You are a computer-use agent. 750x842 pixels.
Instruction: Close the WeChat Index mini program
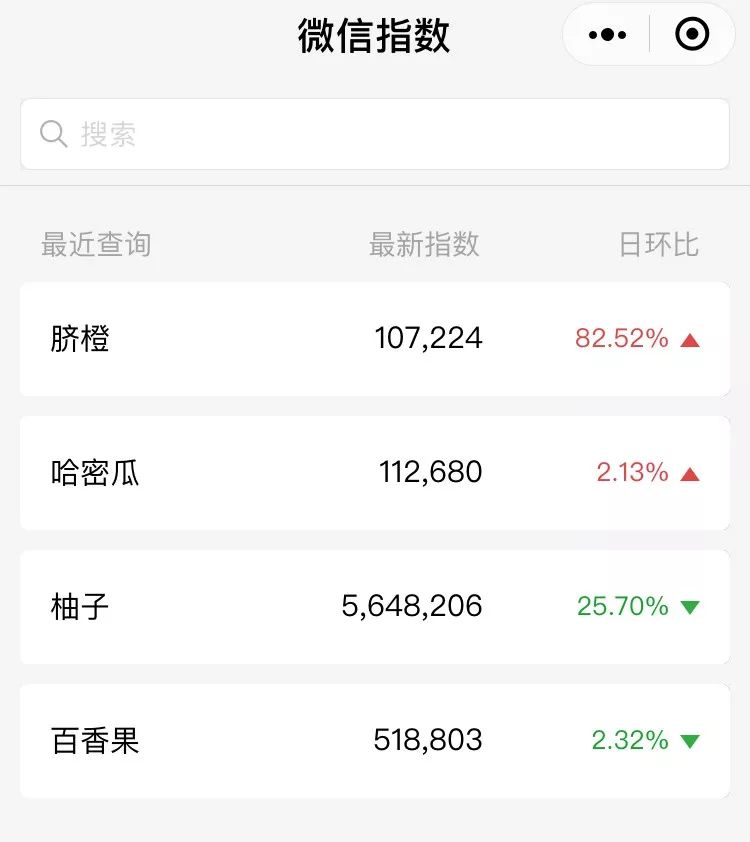click(x=692, y=35)
